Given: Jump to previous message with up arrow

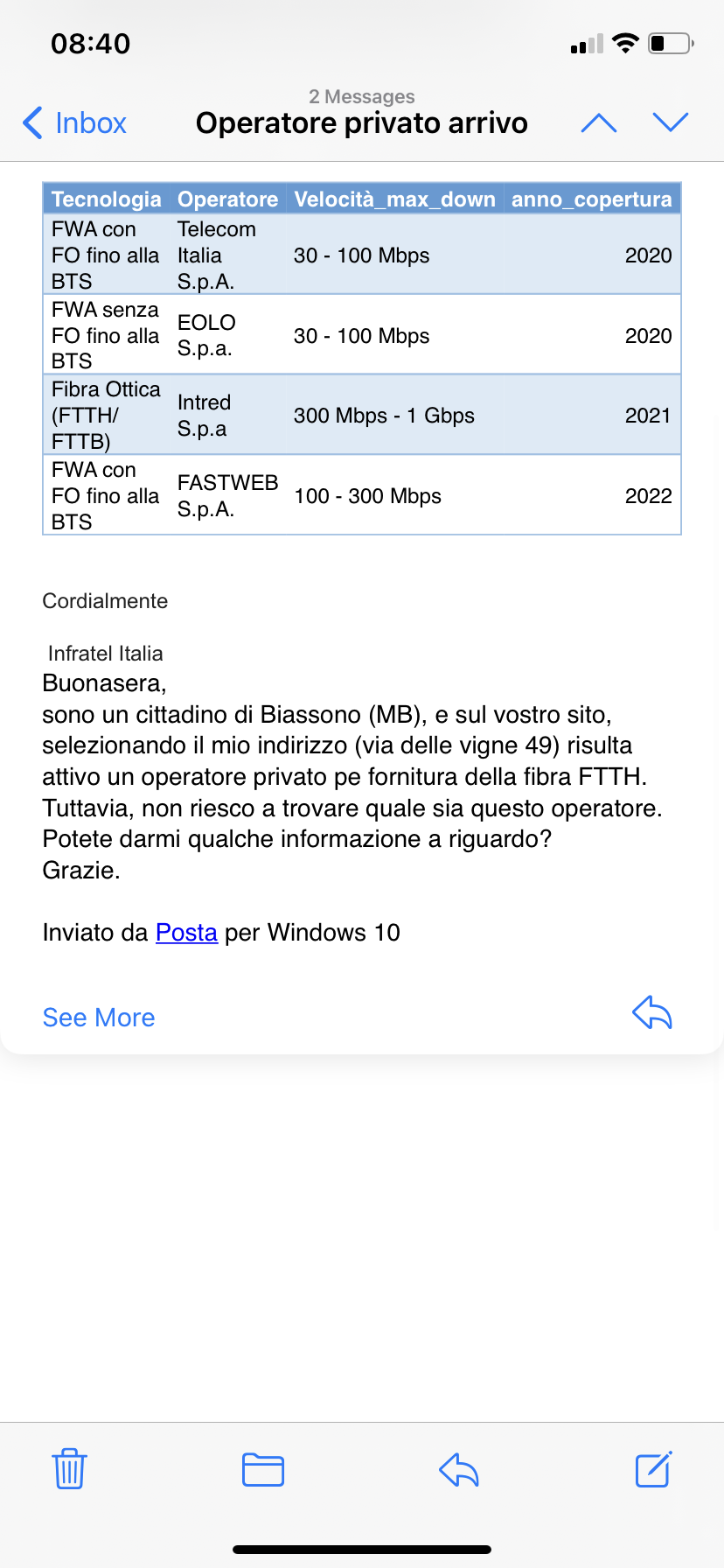Looking at the screenshot, I should pyautogui.click(x=599, y=123).
